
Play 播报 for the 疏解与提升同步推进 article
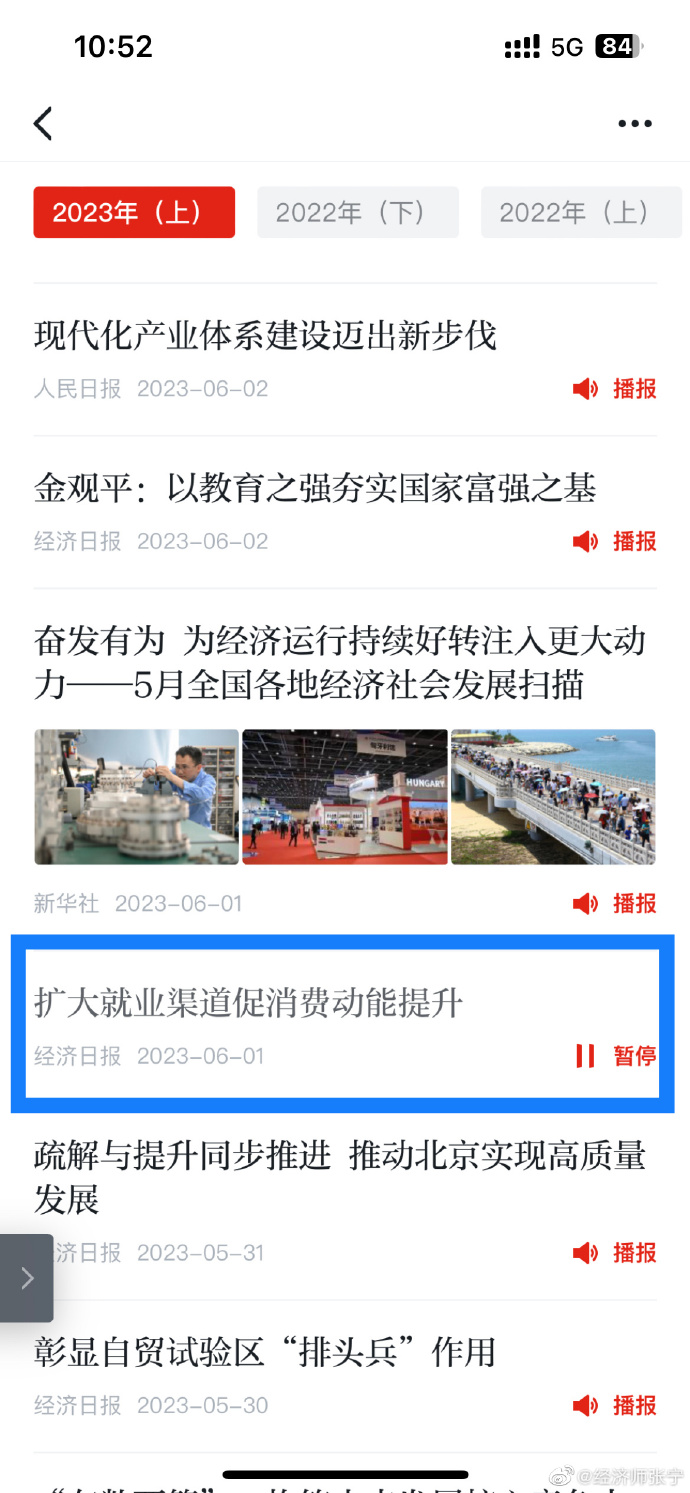(615, 1253)
